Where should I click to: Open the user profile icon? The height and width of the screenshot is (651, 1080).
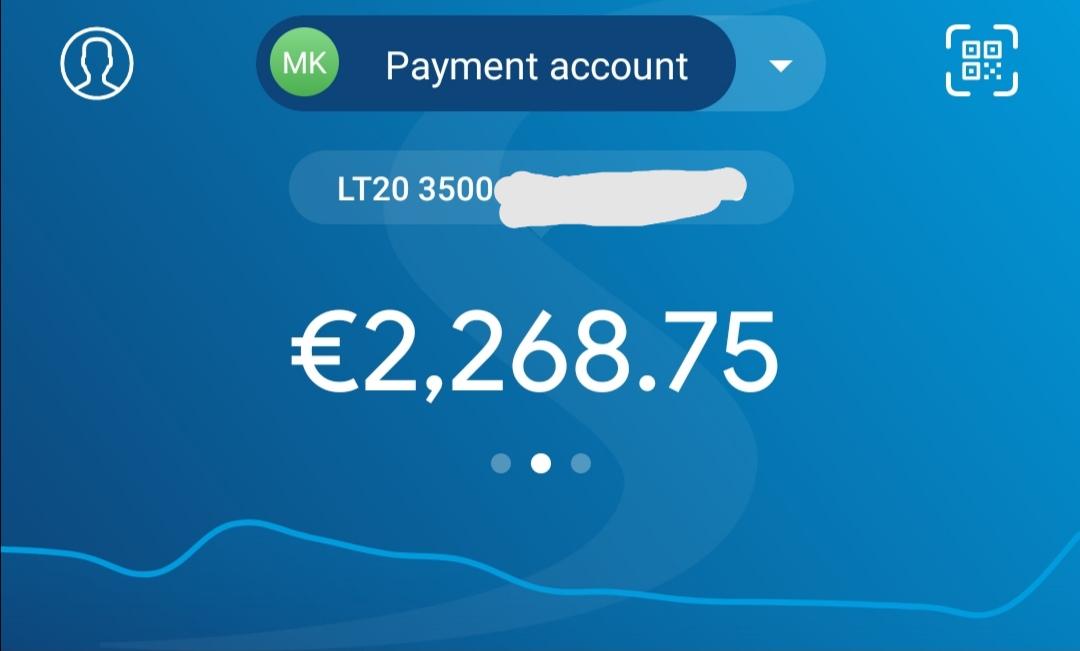coord(97,62)
